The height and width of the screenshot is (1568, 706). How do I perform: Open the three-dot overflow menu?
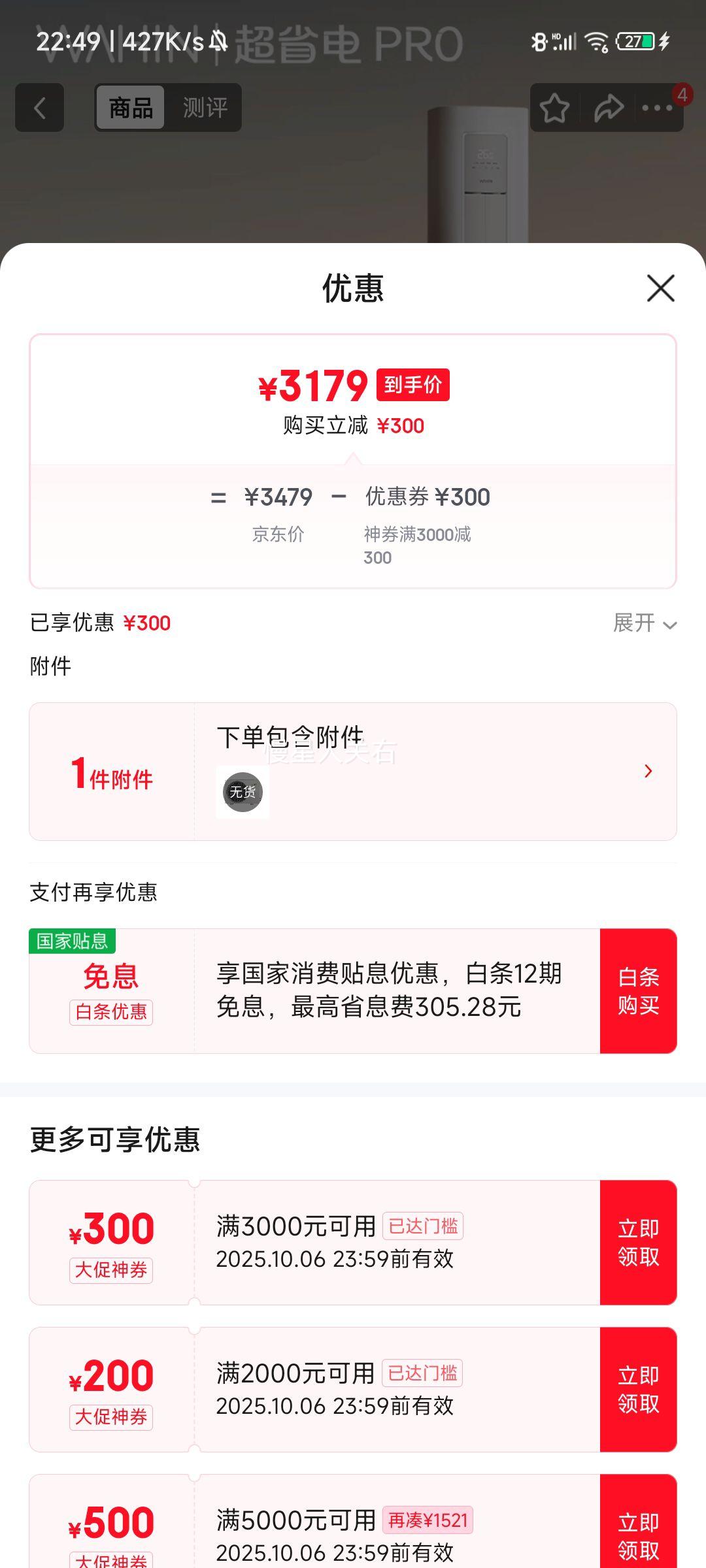coord(657,108)
